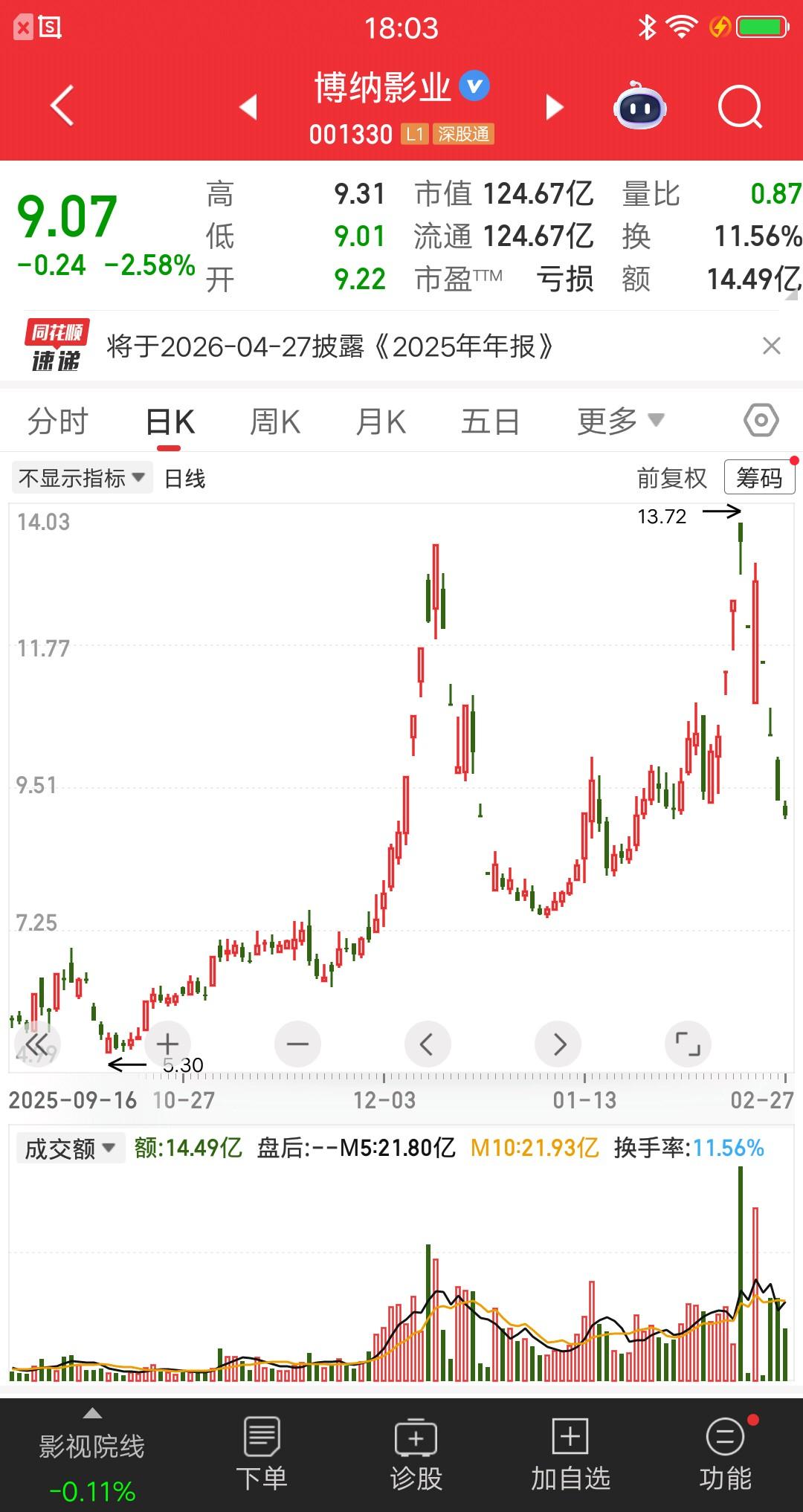The height and width of the screenshot is (1512, 803).
Task: Switch to the 周K weekly chart tab
Action: pyautogui.click(x=274, y=420)
